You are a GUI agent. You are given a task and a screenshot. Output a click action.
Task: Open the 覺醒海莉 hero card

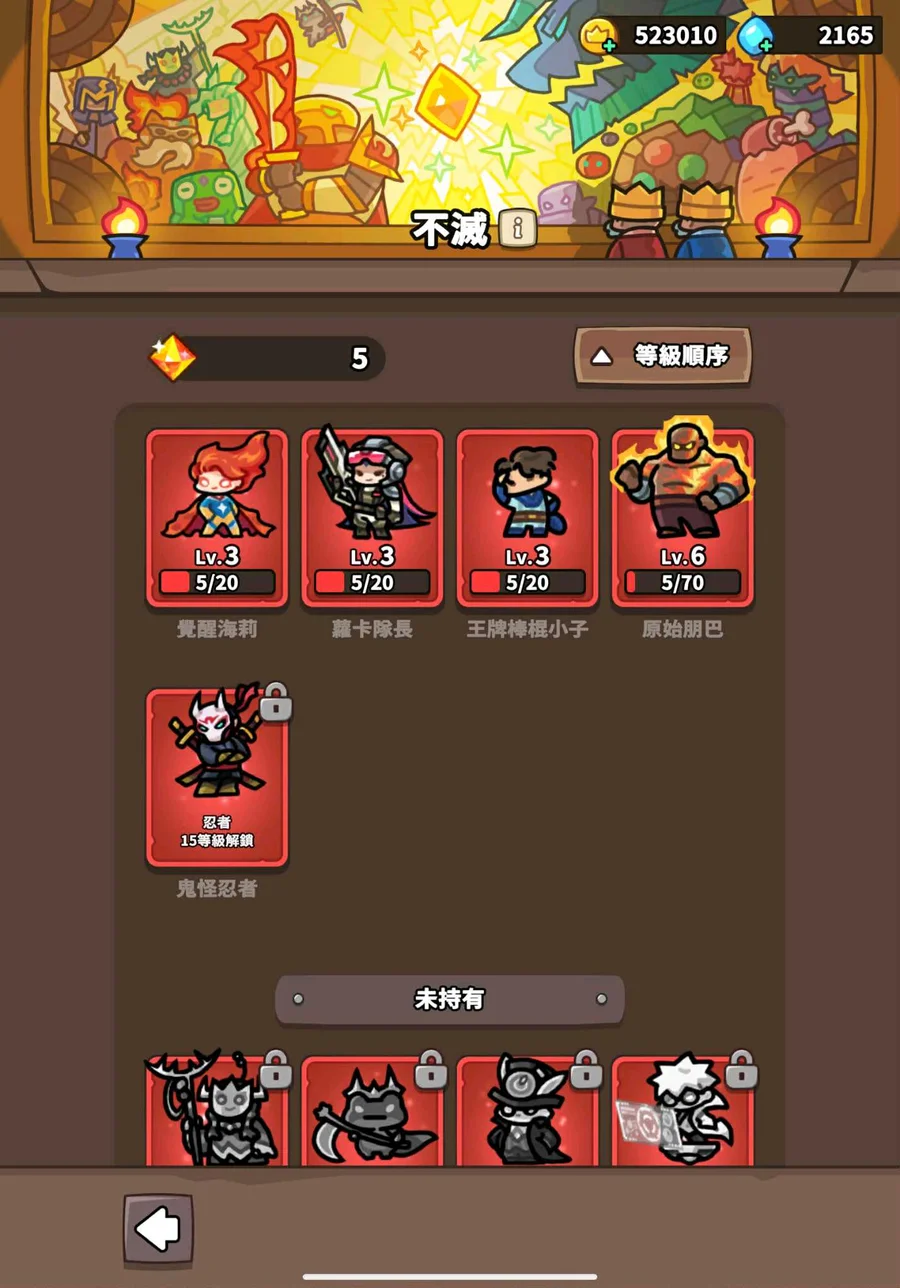click(x=217, y=518)
